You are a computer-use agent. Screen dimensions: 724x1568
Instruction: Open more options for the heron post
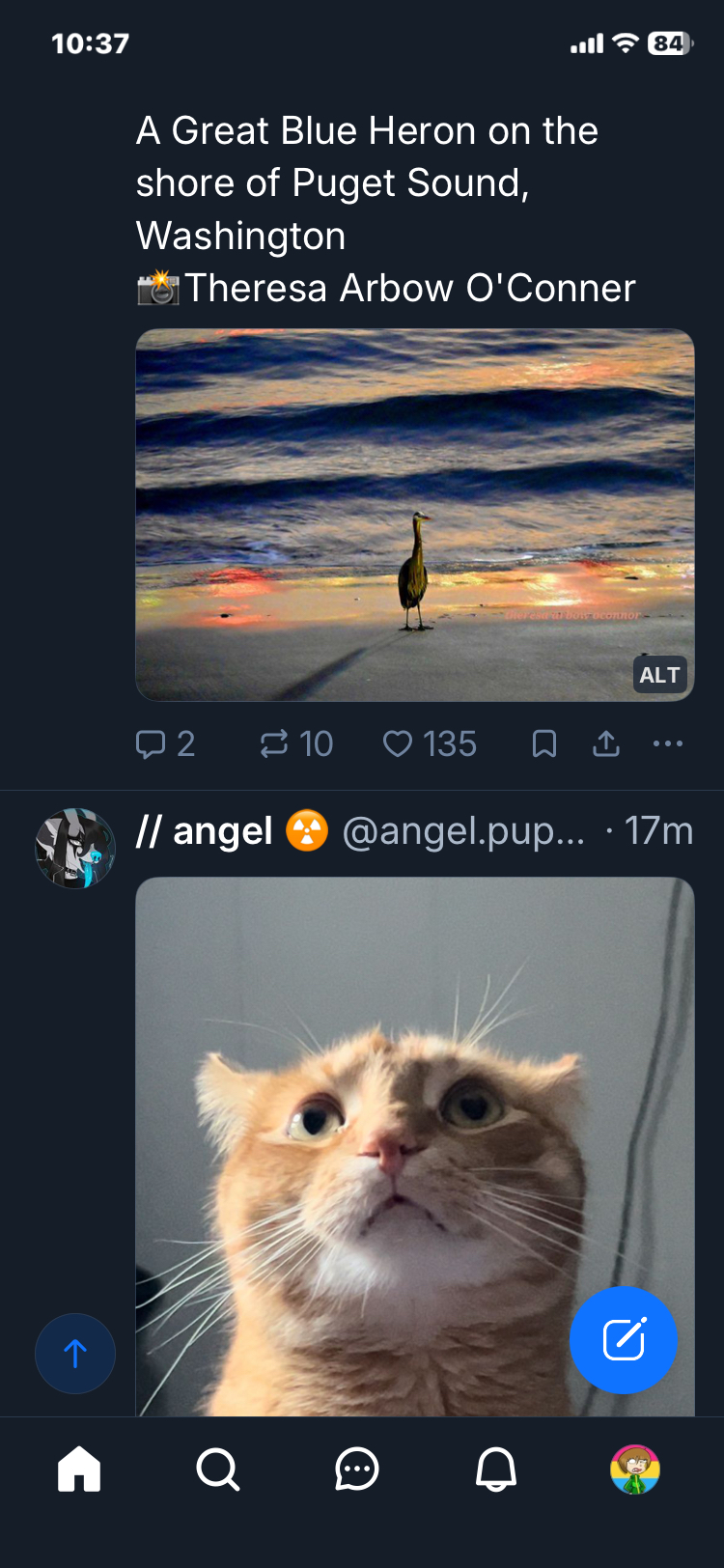click(668, 744)
